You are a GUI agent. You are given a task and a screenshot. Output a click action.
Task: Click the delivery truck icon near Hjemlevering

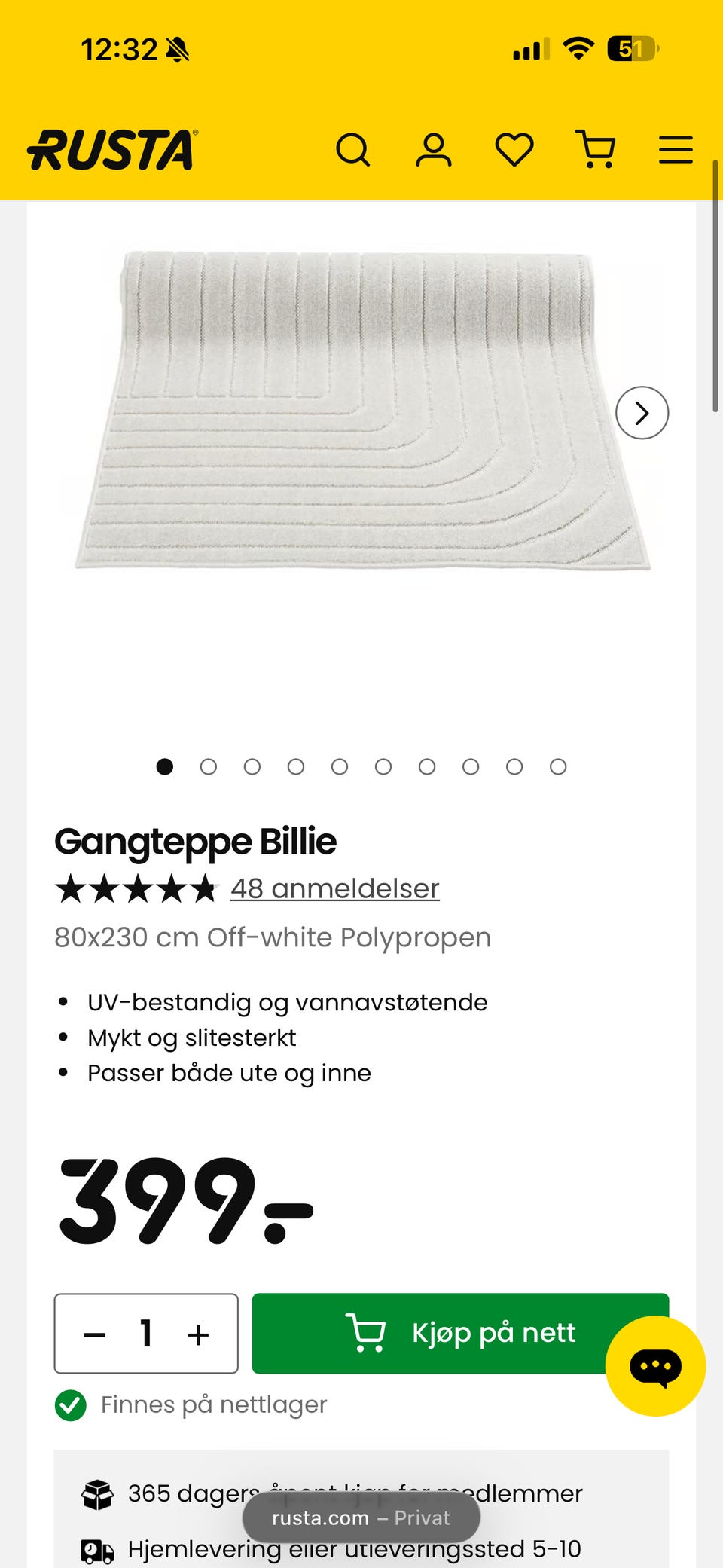pyautogui.click(x=96, y=1545)
